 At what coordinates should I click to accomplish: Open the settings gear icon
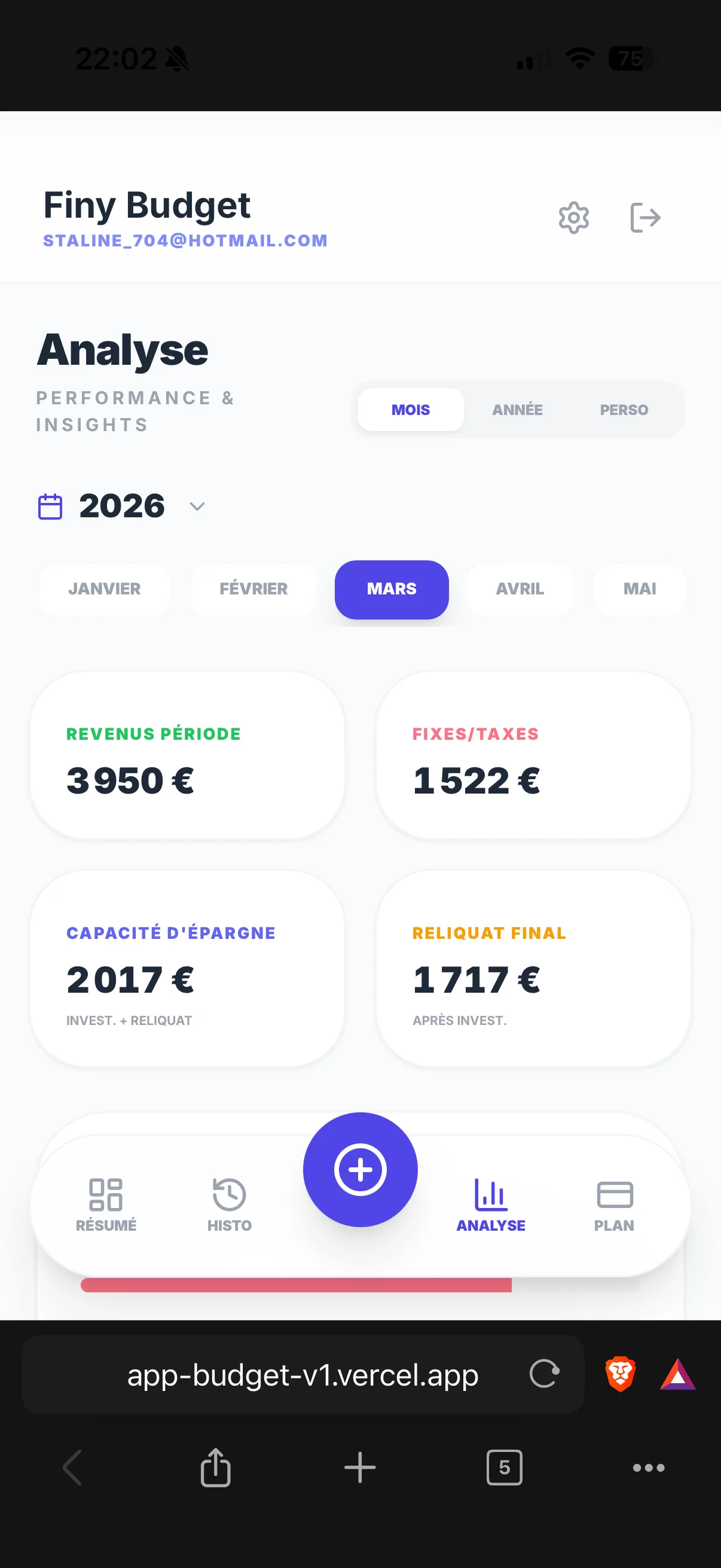point(573,217)
